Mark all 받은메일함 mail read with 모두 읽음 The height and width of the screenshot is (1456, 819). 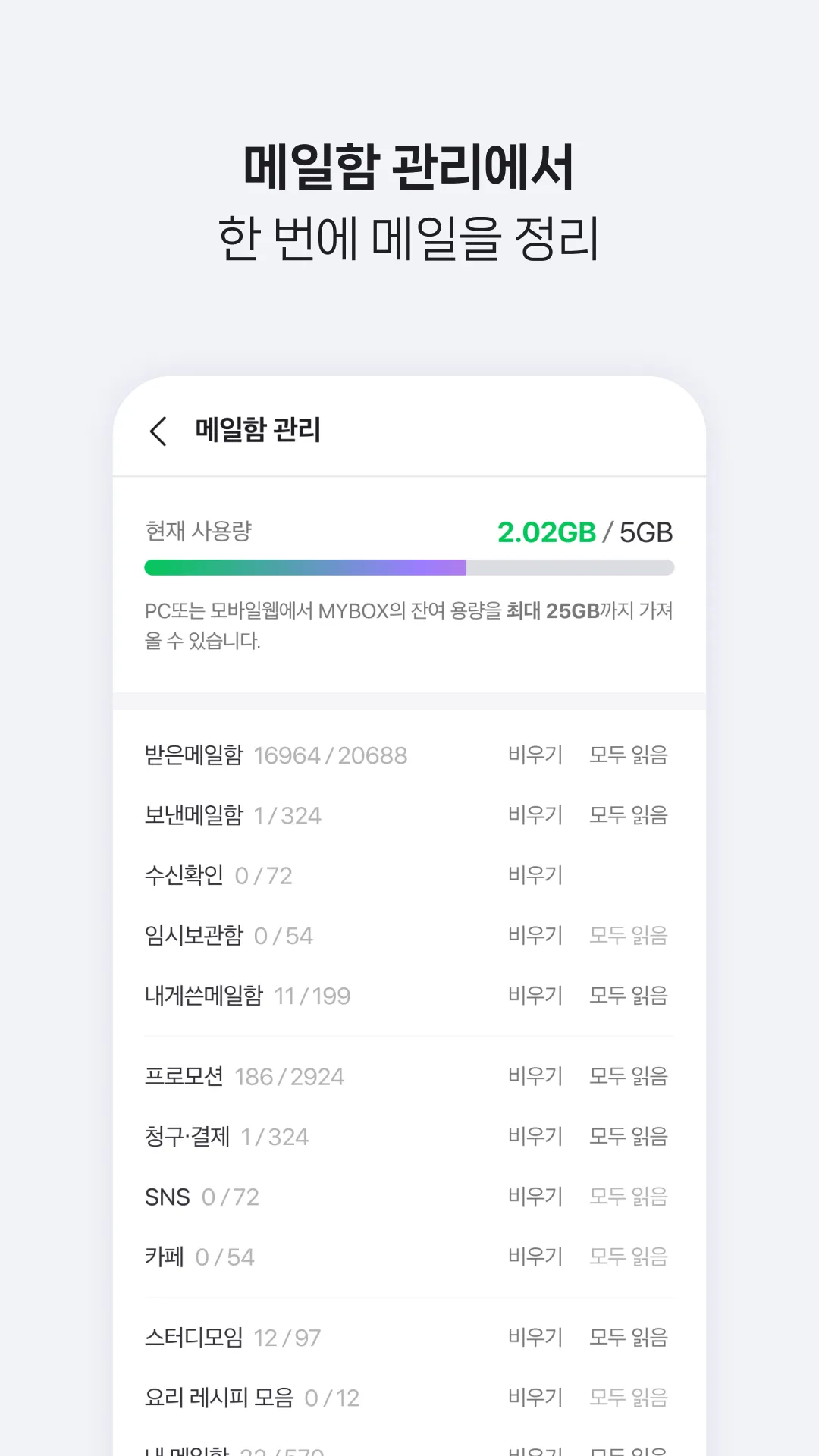[627, 755]
